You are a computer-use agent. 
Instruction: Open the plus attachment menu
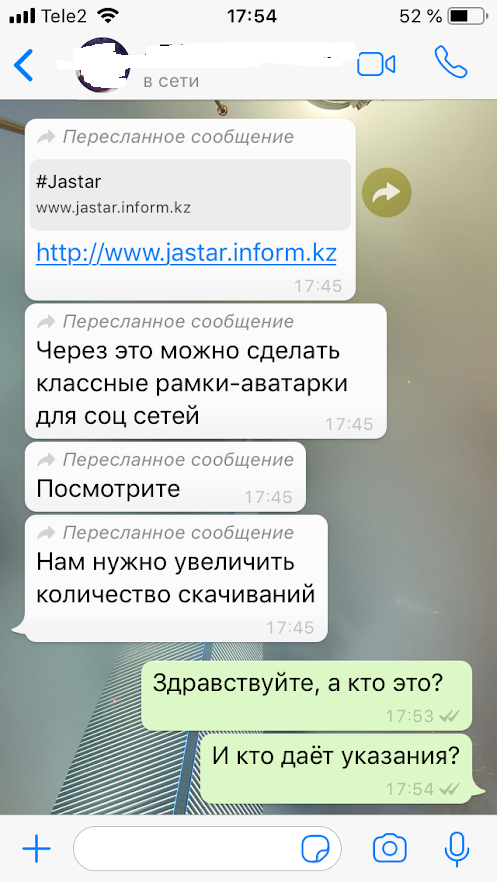point(37,848)
